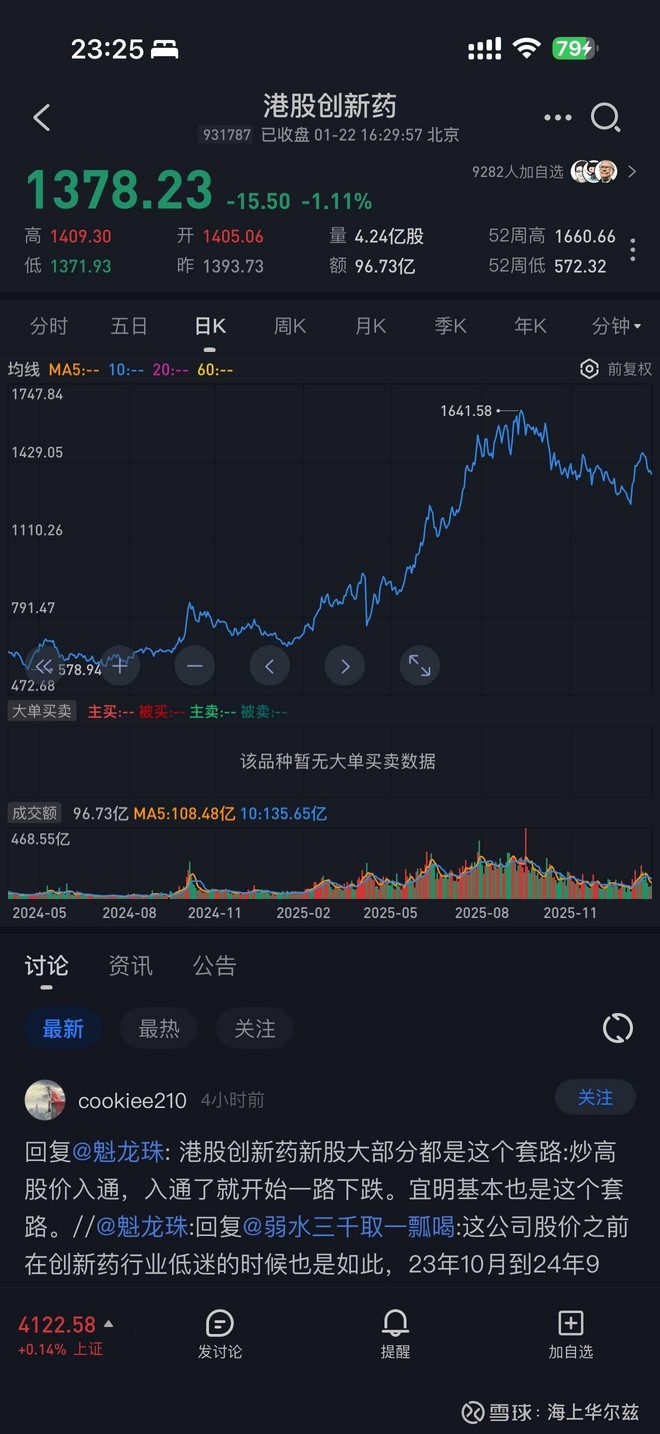Open the three-dot more menu in header
This screenshot has width=660, height=1434.
[x=557, y=118]
